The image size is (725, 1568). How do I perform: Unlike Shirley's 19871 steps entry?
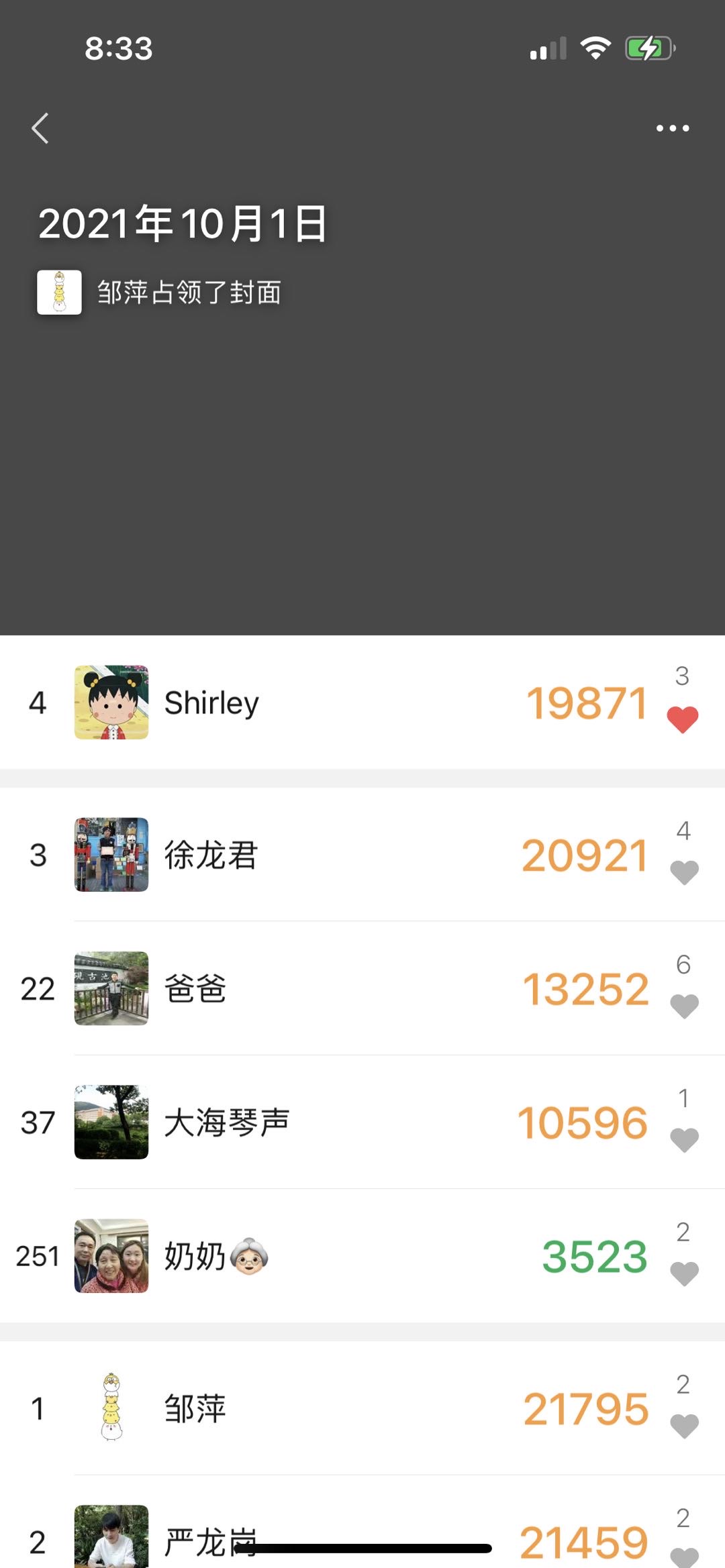coord(683,719)
